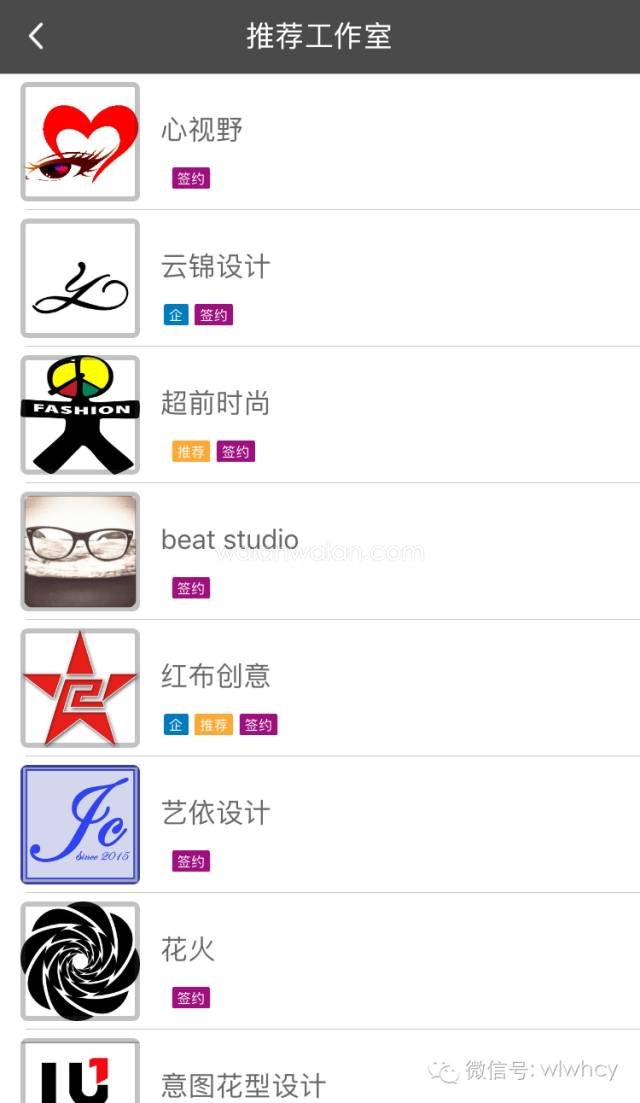Choose the 艺依设计 studio
640x1103 pixels.
pos(215,813)
